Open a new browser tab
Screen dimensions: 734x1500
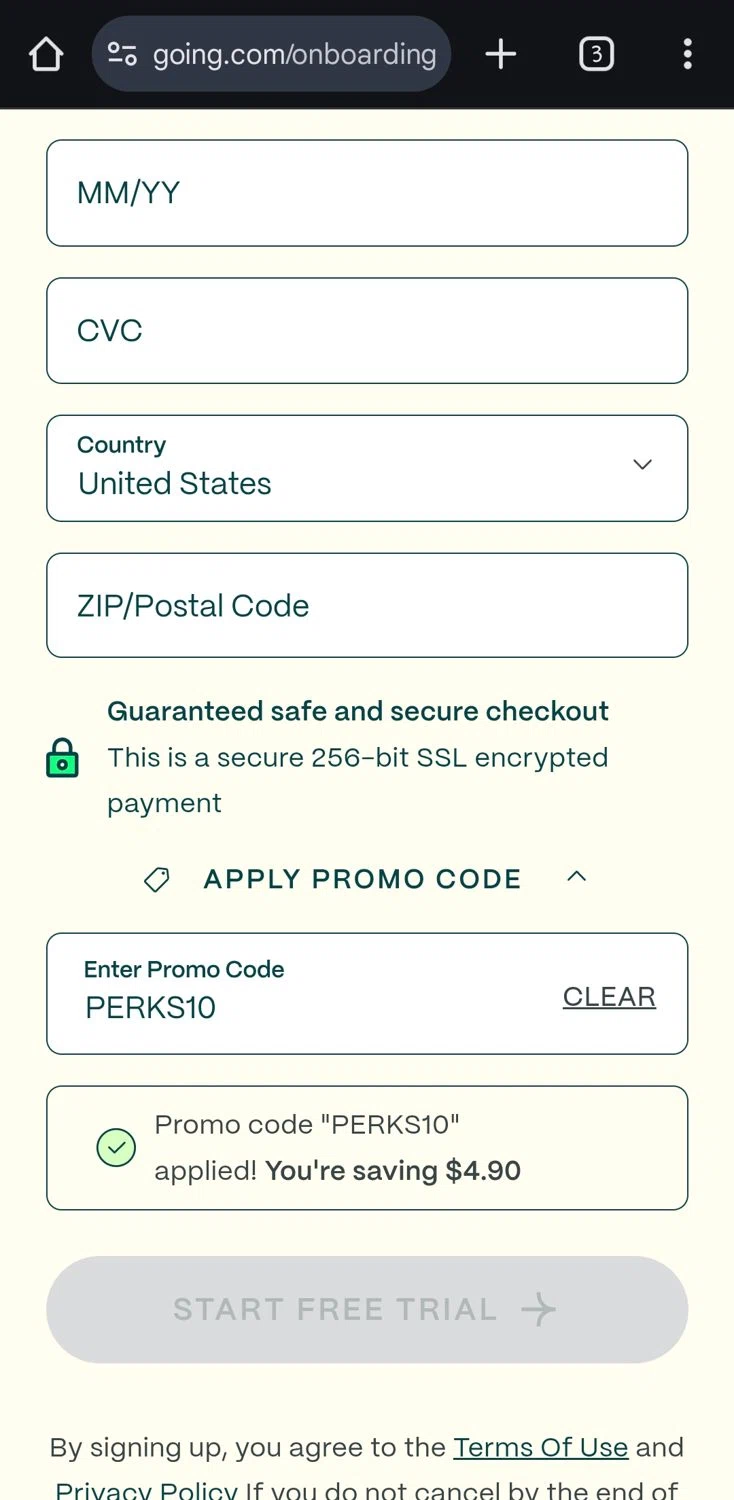click(x=500, y=54)
